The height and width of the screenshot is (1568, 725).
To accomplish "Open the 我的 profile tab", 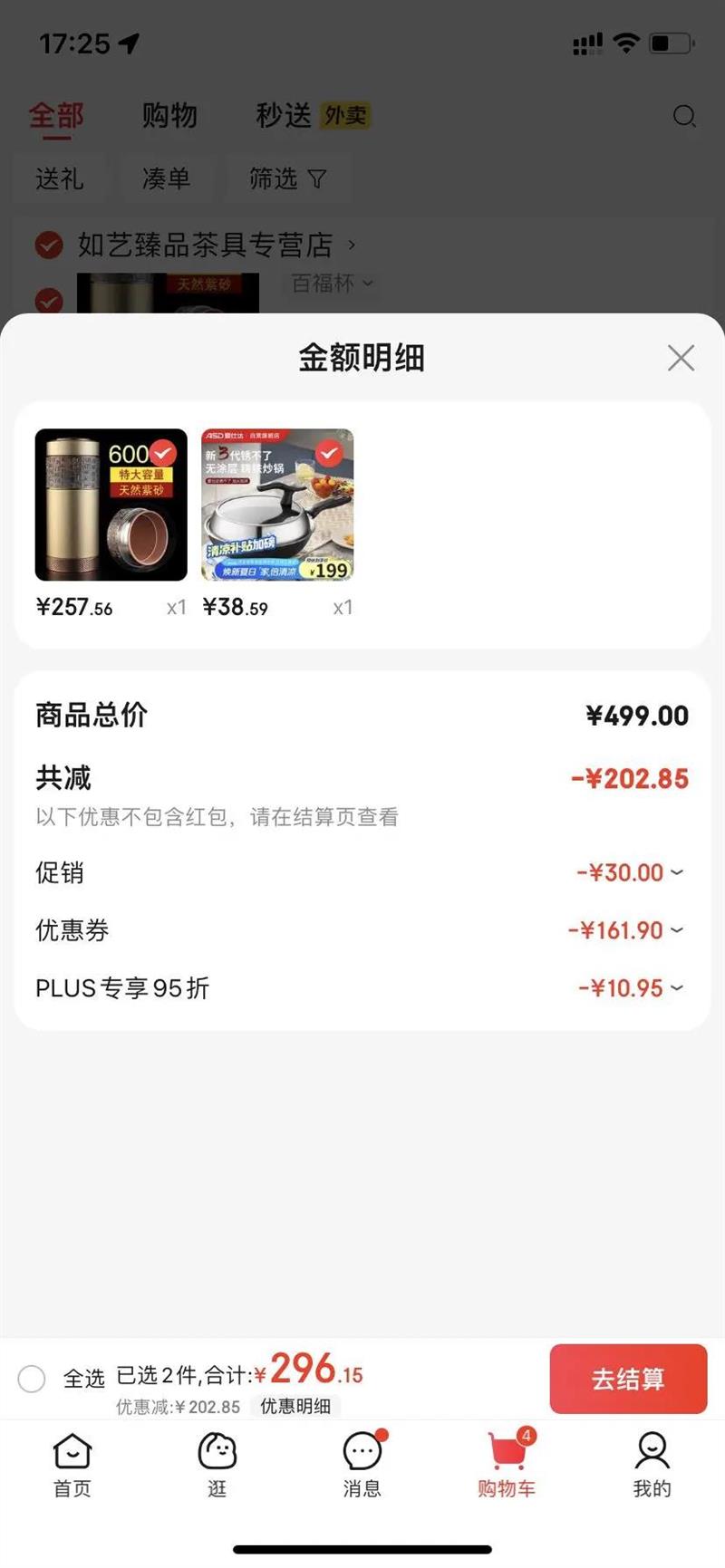I will [x=652, y=1464].
